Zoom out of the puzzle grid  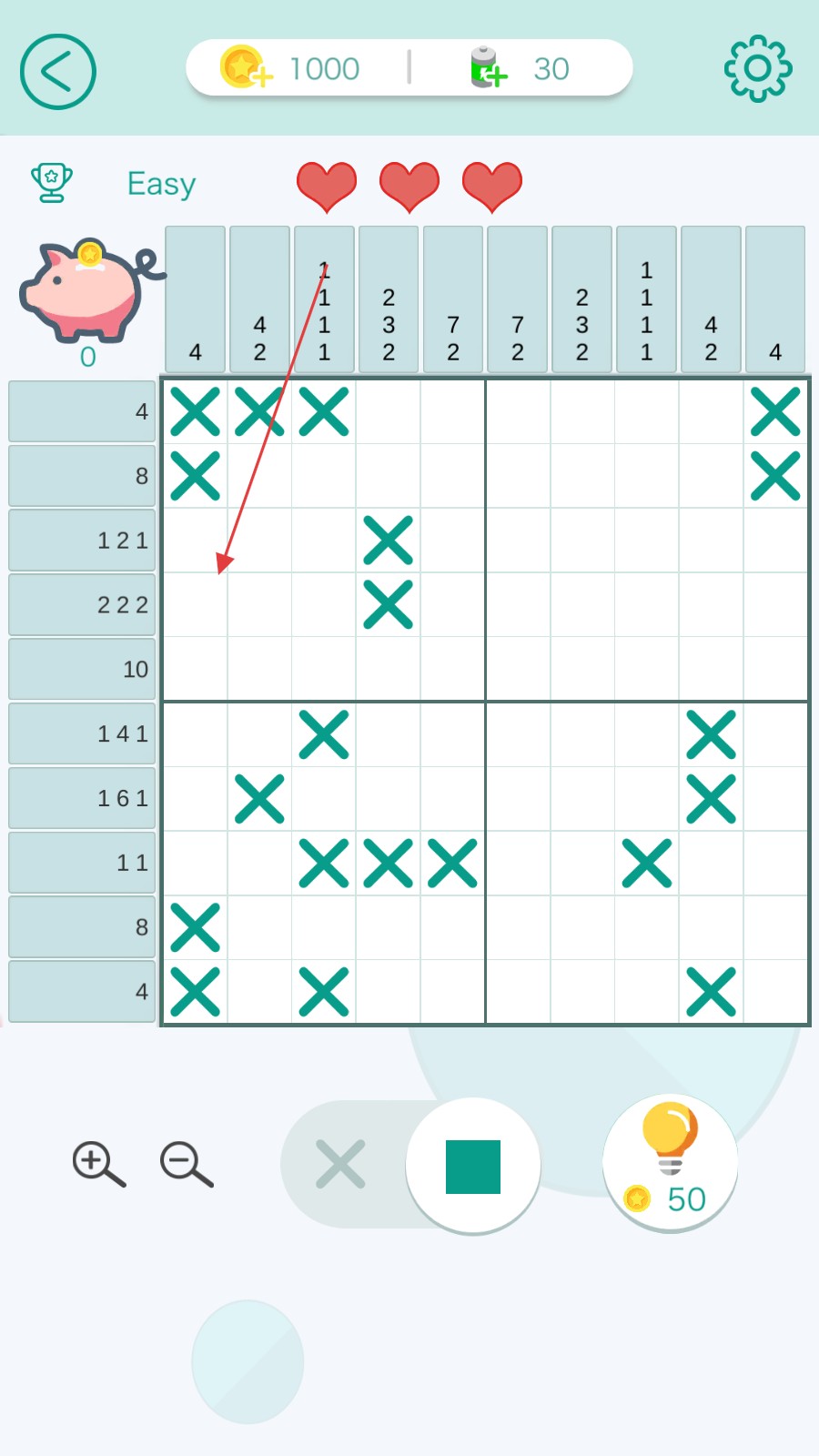coord(187,1164)
